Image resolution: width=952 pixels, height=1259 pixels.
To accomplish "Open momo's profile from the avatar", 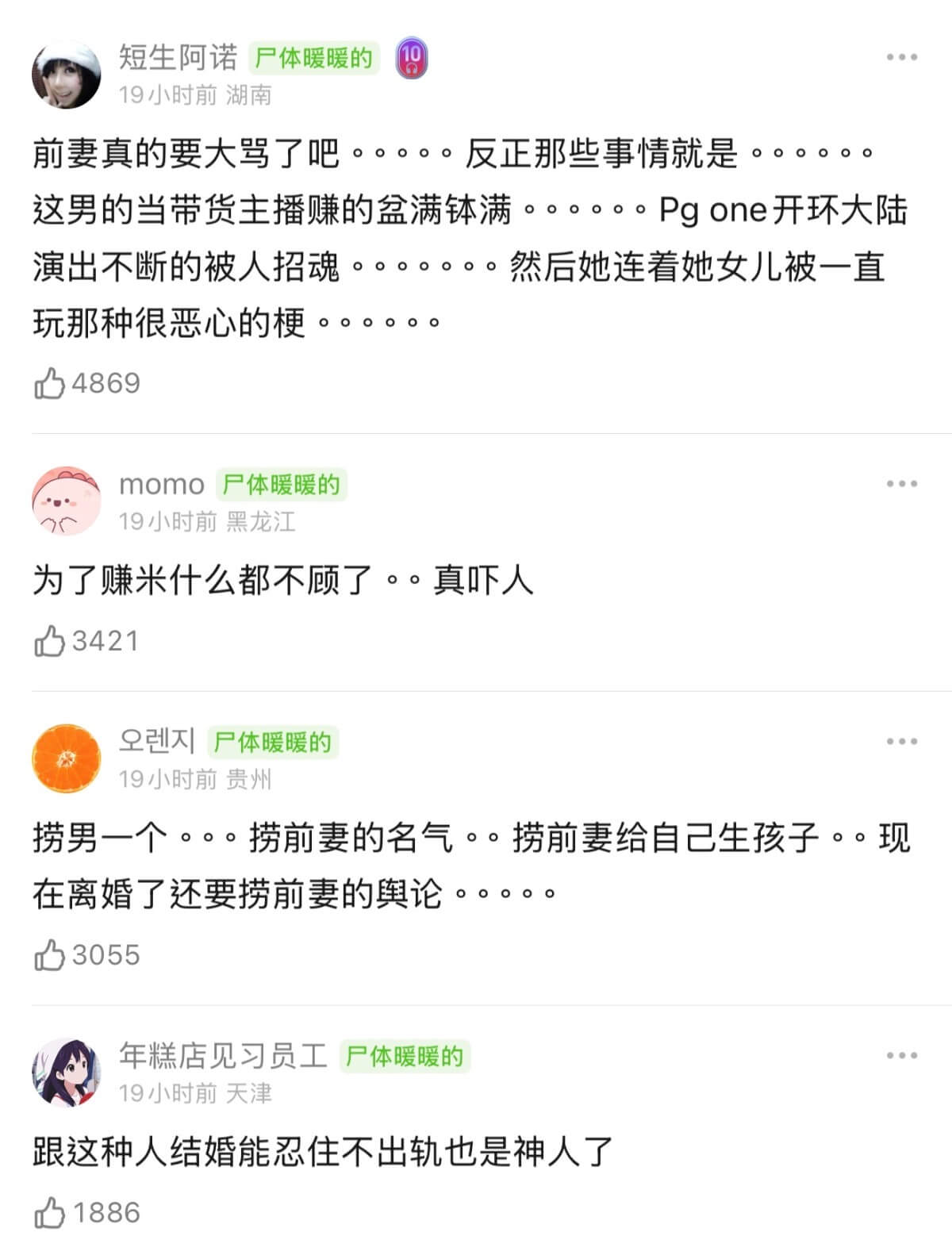I will (67, 501).
